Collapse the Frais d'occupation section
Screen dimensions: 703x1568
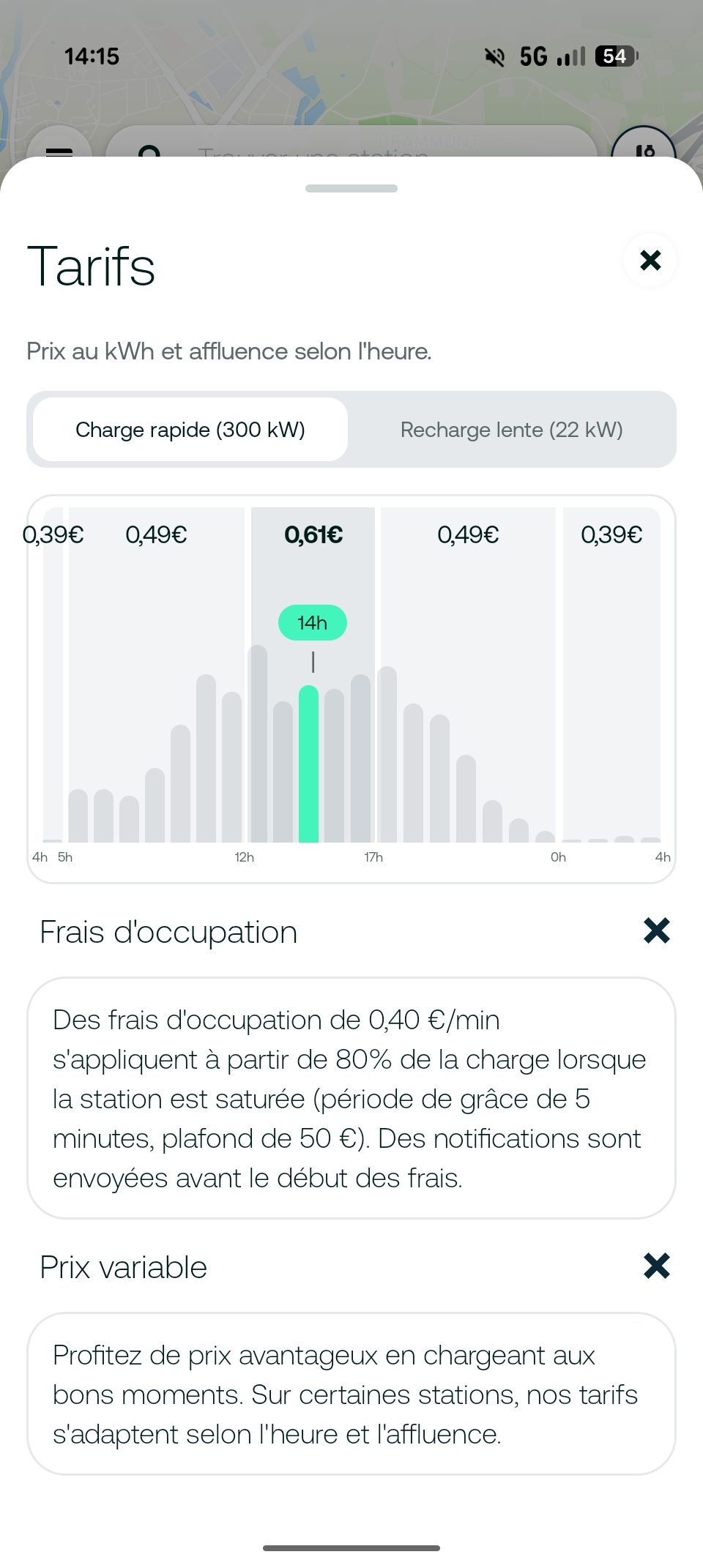[657, 931]
